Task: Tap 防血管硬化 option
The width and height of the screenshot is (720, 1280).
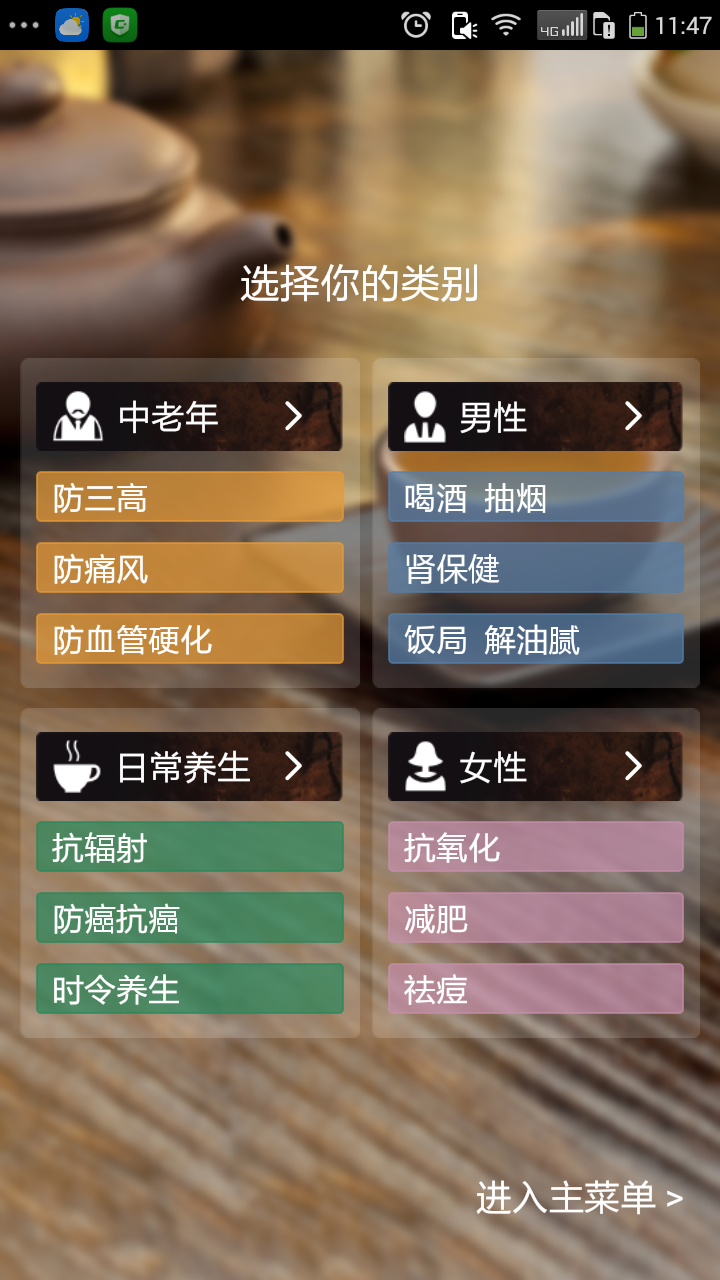Action: point(189,639)
